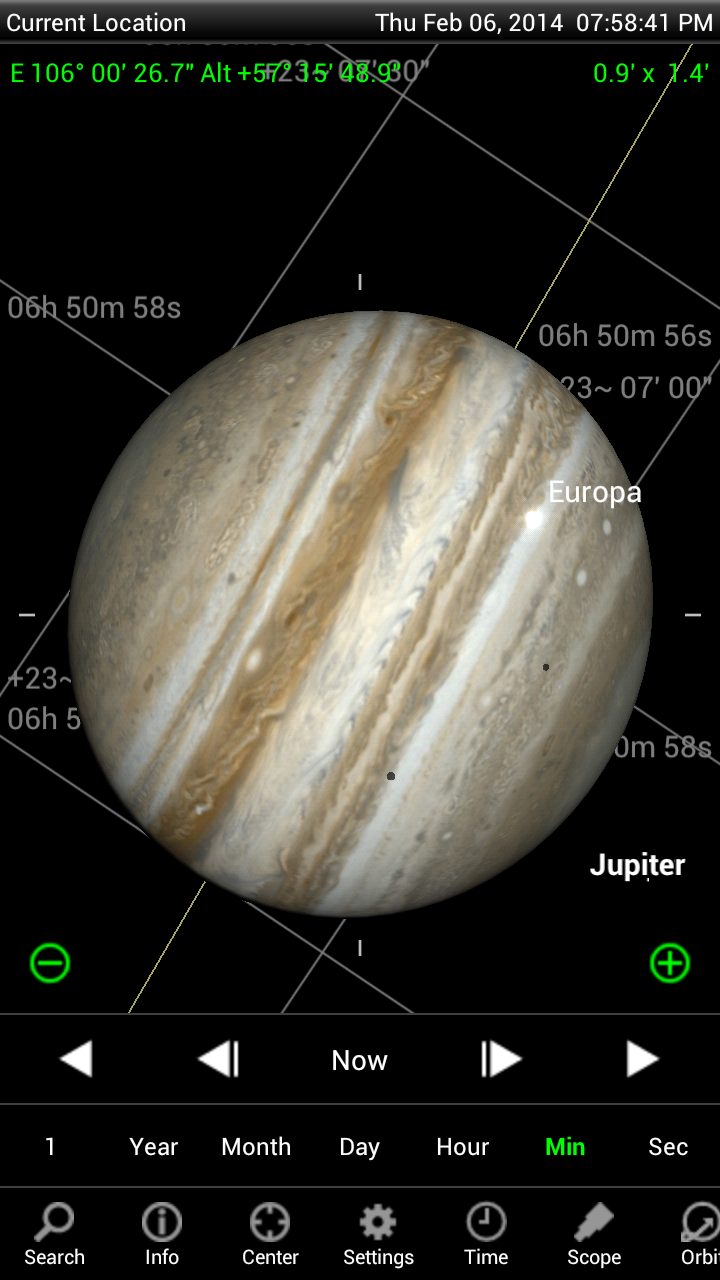Open the Search tool
The width and height of the screenshot is (720, 1280).
54,1234
